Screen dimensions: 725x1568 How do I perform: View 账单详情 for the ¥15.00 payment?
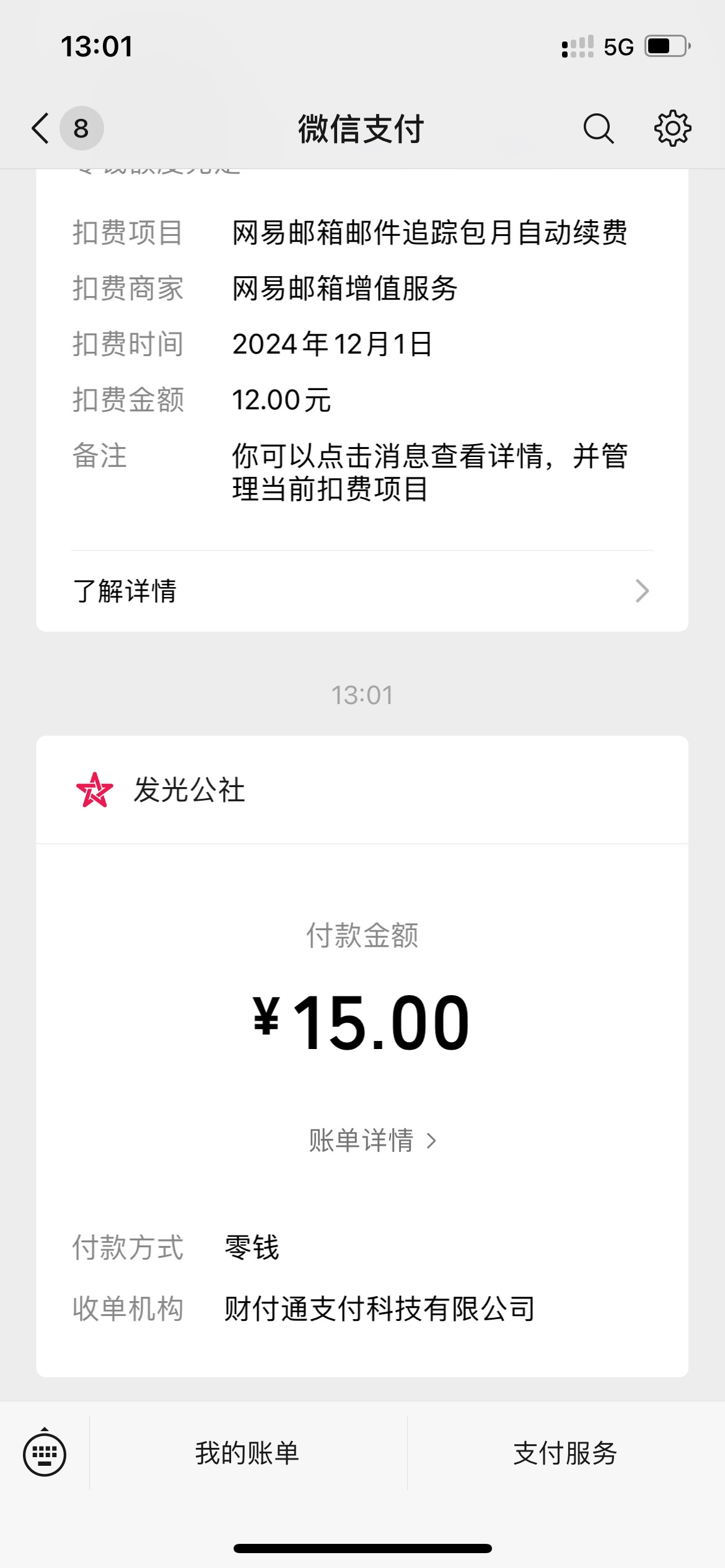click(x=373, y=1140)
